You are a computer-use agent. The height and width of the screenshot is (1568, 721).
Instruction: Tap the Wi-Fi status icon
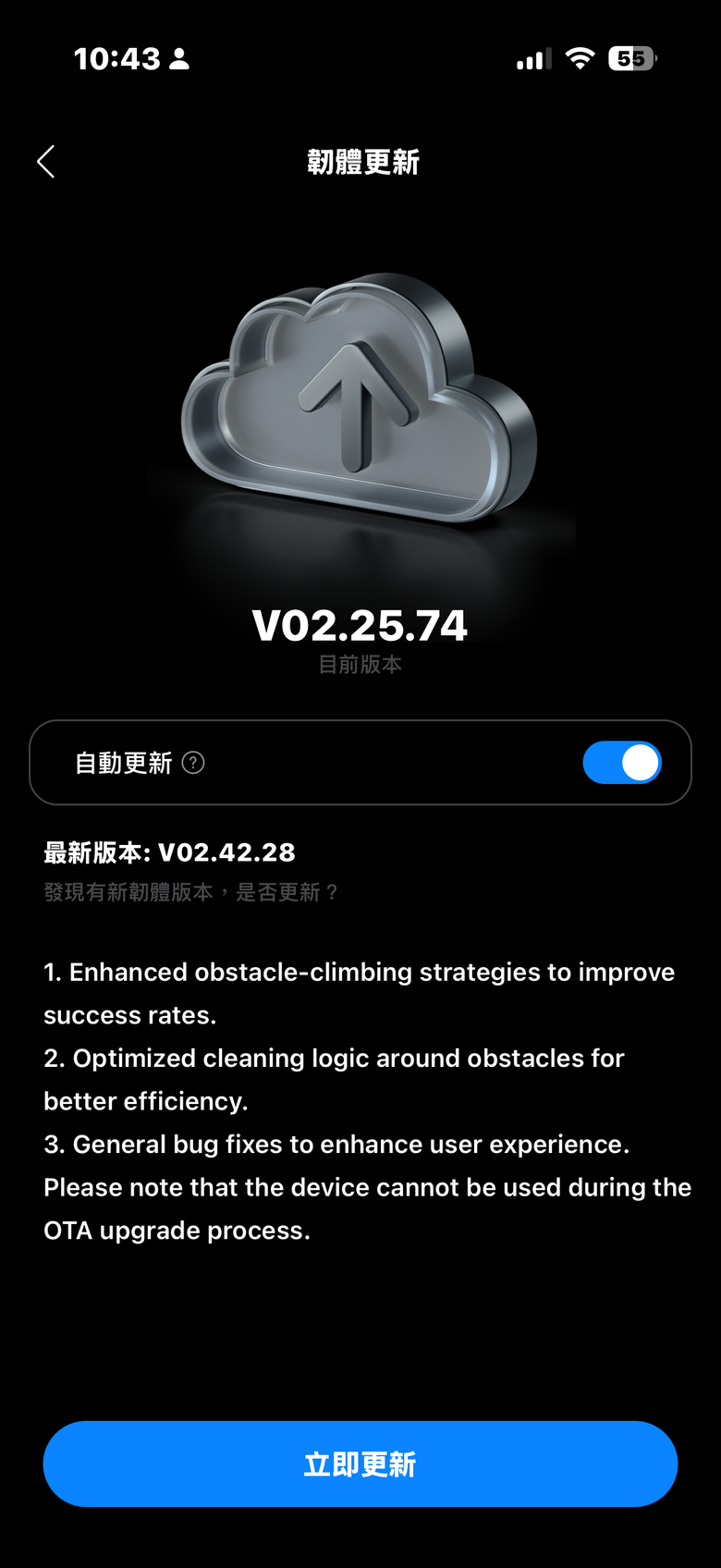point(579,58)
